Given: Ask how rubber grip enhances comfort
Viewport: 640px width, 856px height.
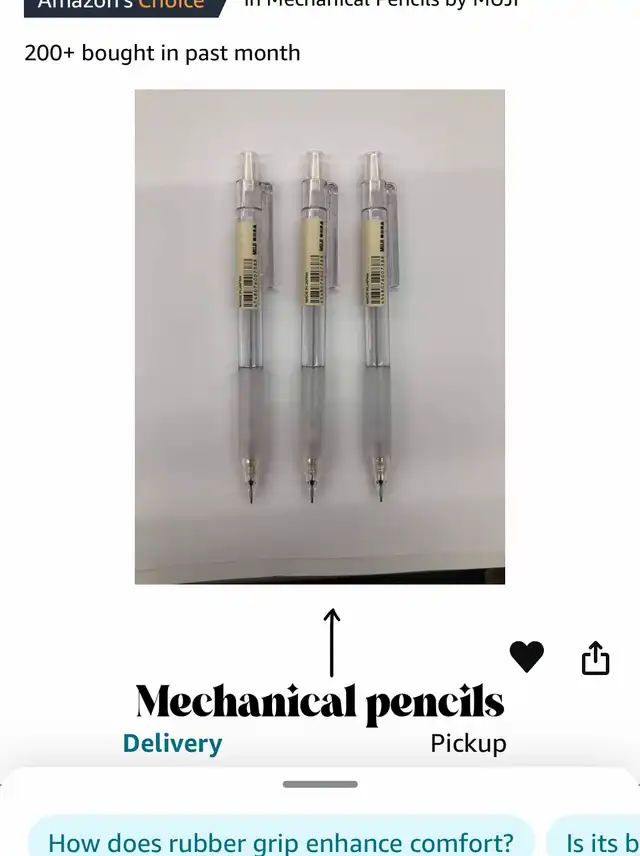Looking at the screenshot, I should 281,842.
